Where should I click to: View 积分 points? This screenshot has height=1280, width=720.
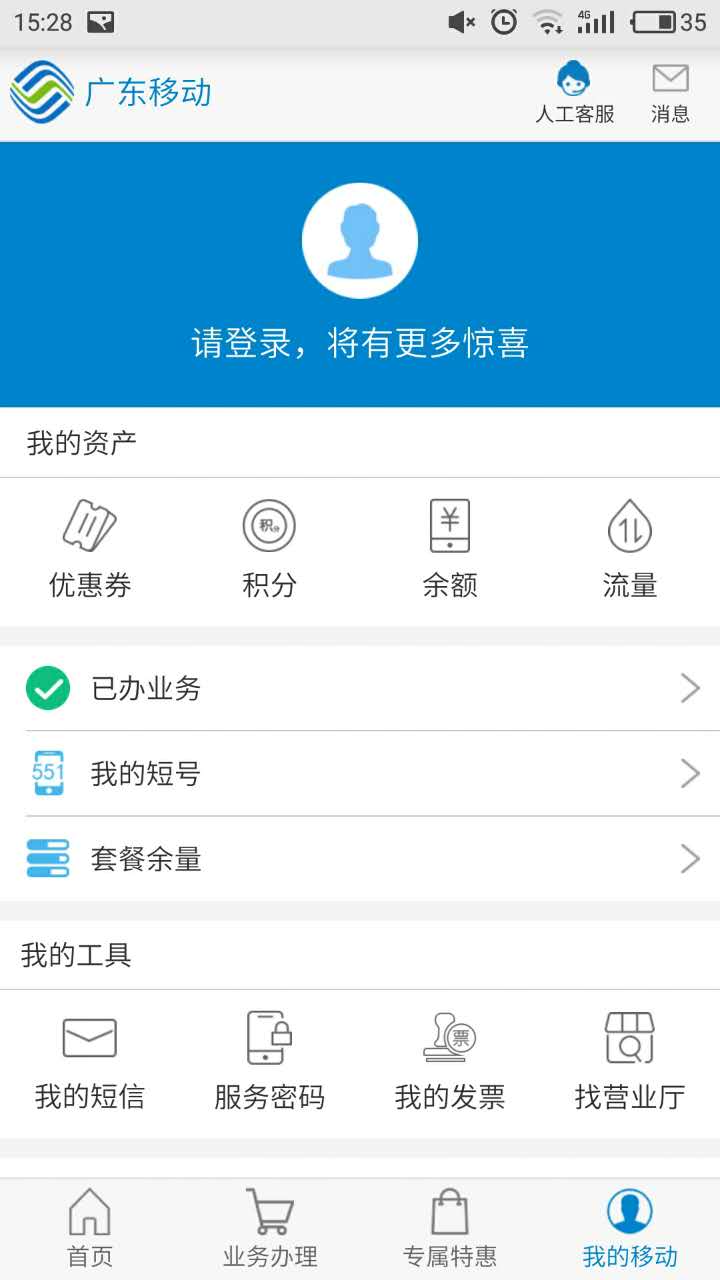[x=270, y=545]
